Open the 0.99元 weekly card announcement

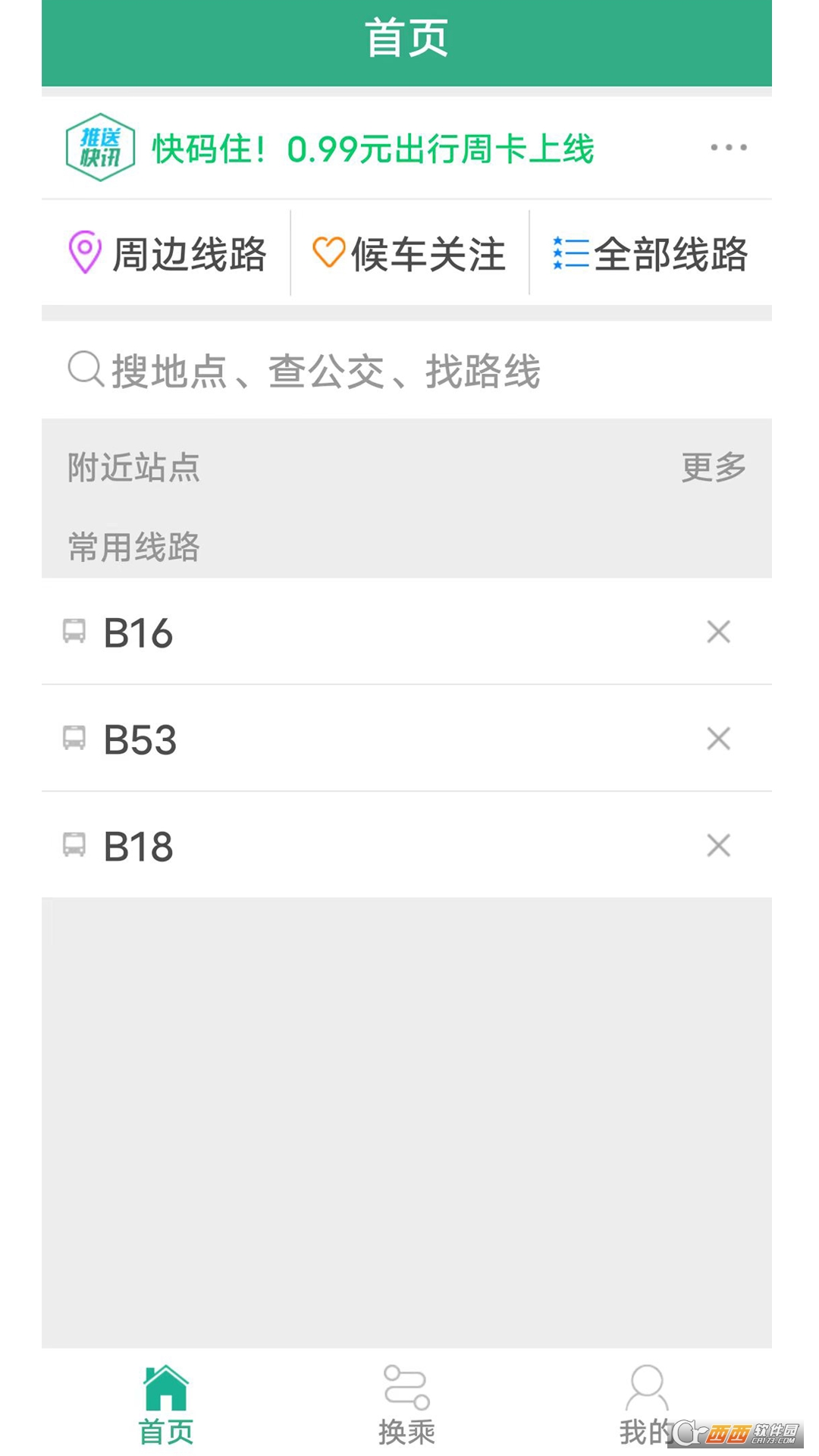coord(372,149)
